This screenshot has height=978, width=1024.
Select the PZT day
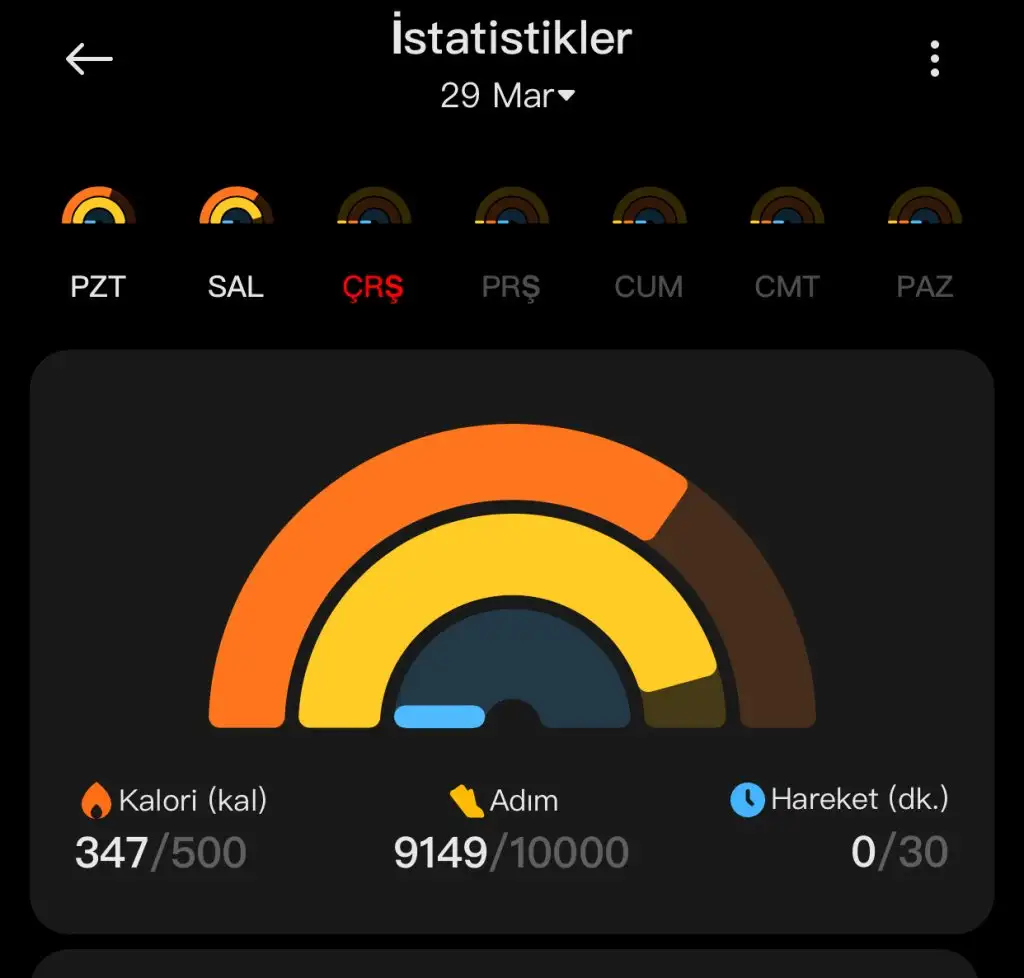pos(98,243)
